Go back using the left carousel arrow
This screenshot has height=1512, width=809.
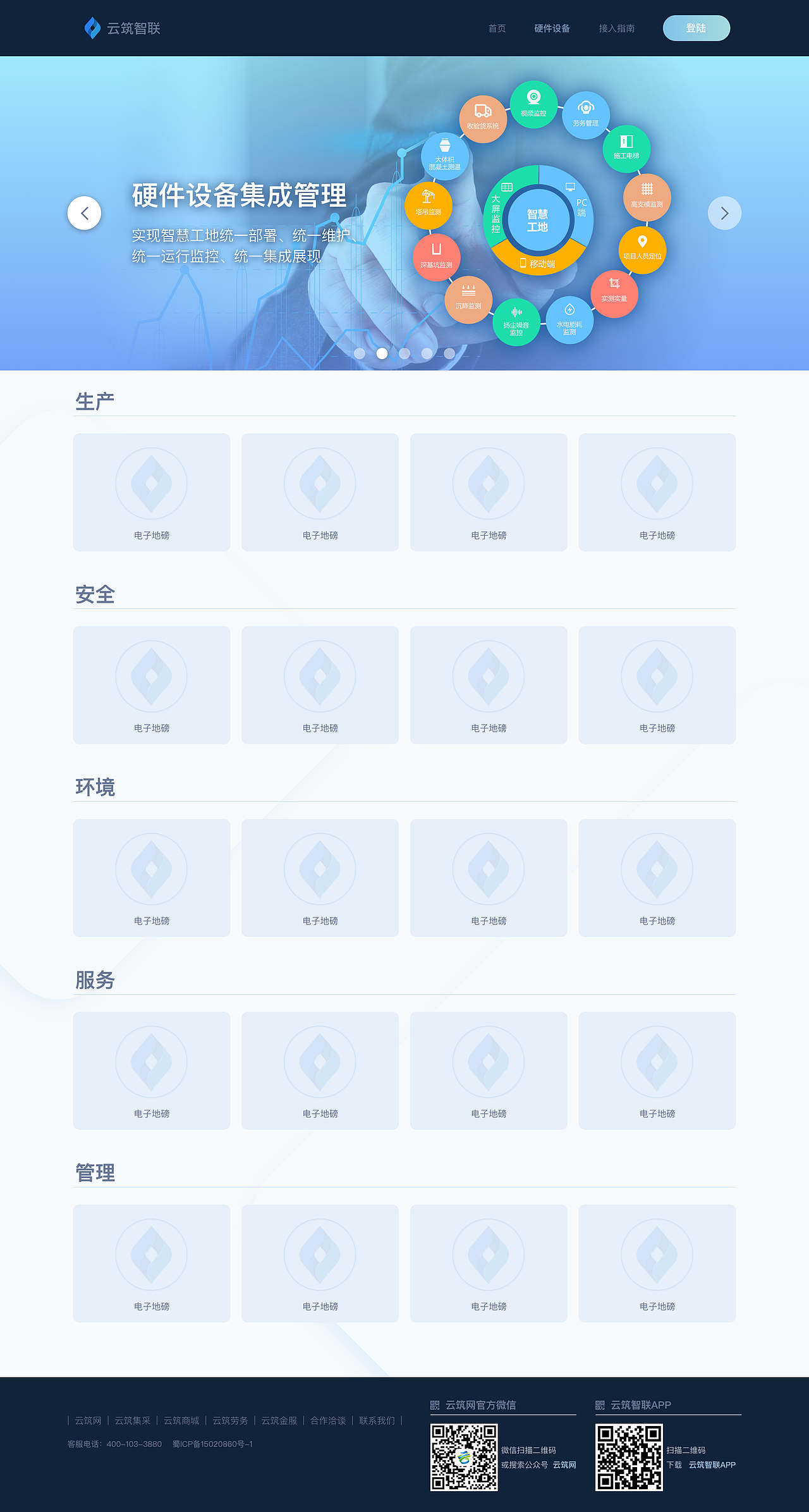click(x=85, y=213)
